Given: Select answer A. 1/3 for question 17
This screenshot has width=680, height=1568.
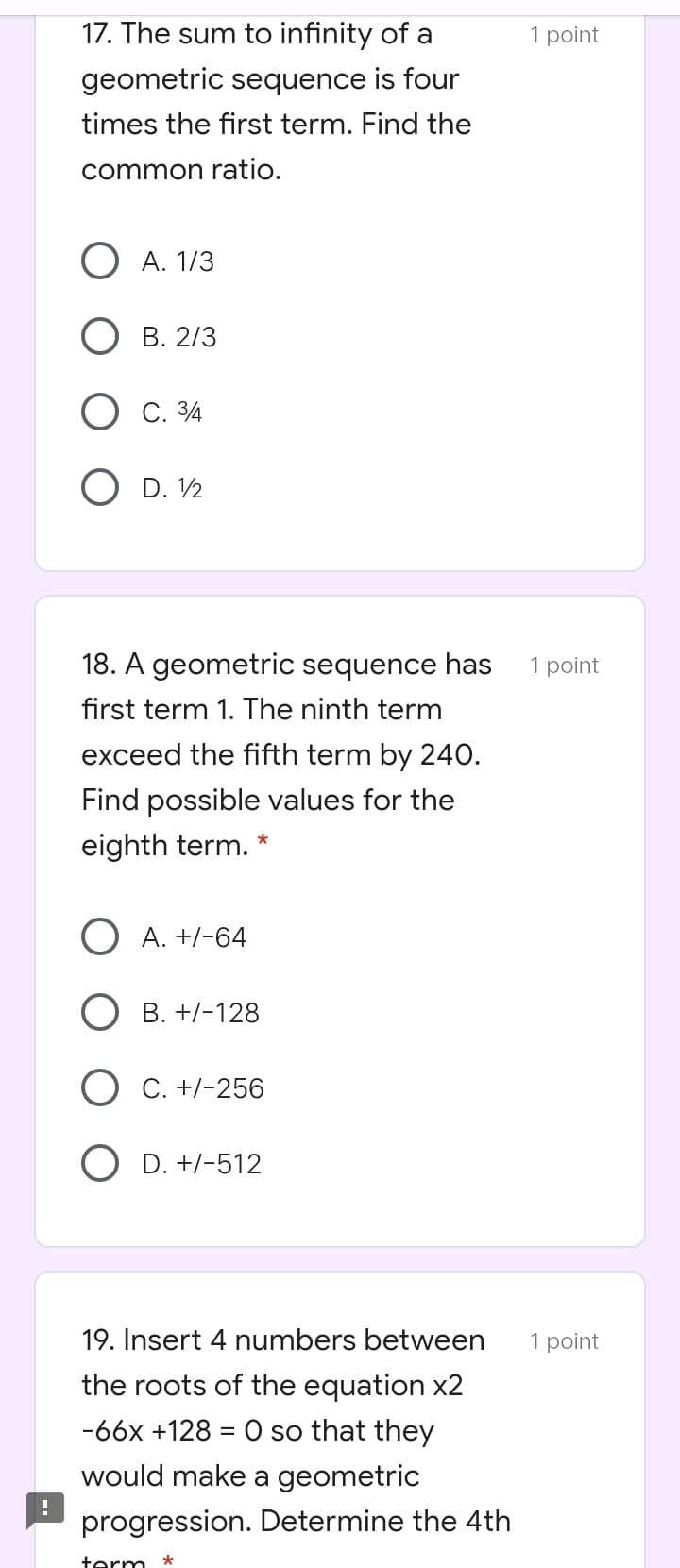Looking at the screenshot, I should coord(100,261).
